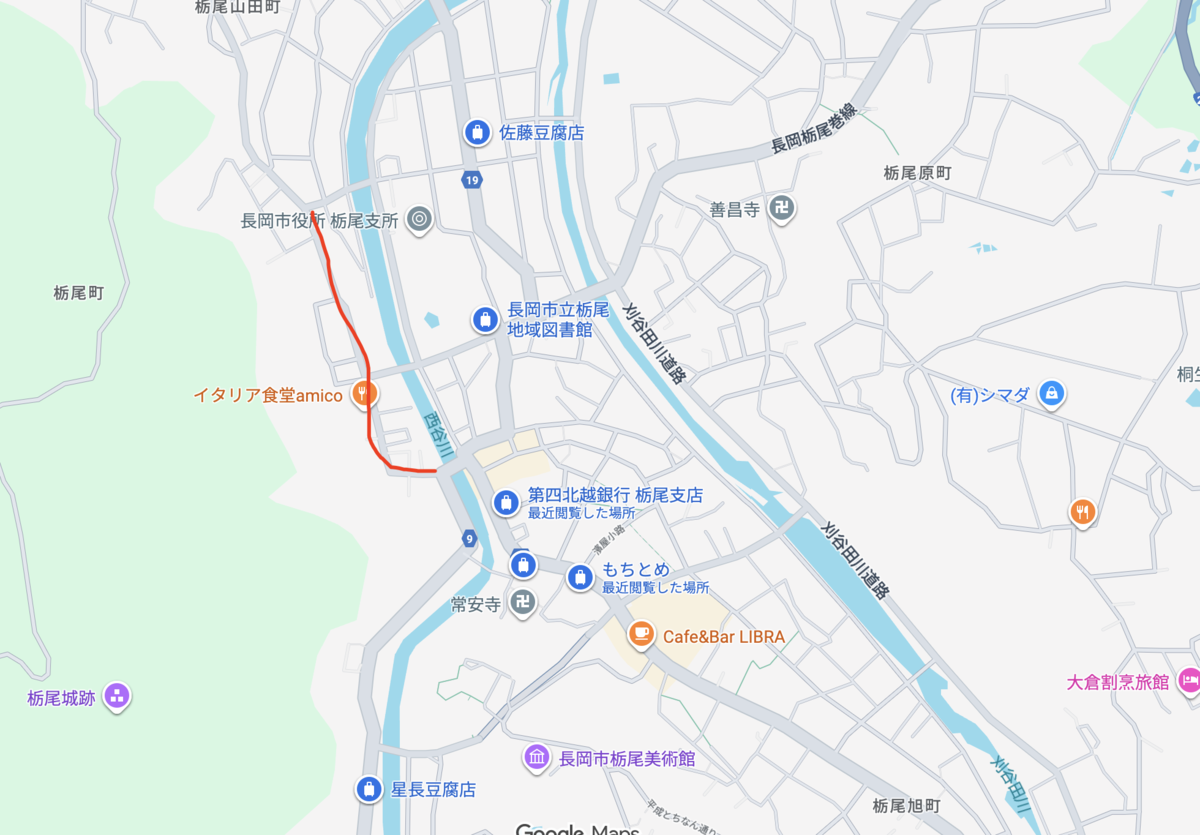Select the 星長豆腐店 place pin

tap(369, 789)
